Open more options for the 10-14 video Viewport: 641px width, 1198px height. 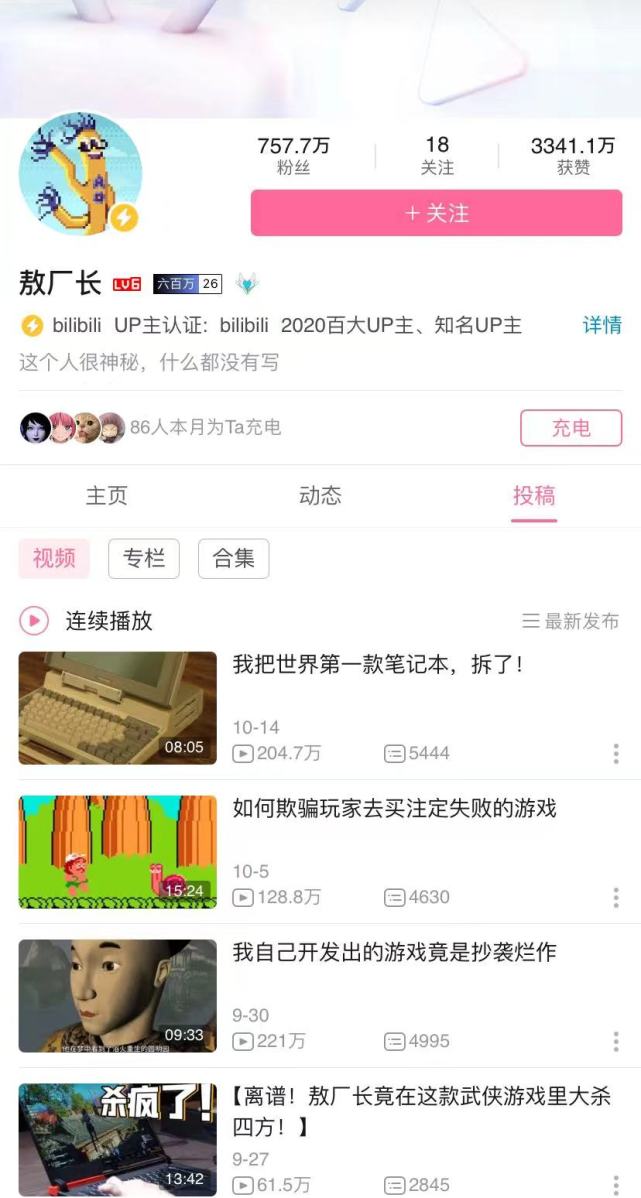point(616,753)
